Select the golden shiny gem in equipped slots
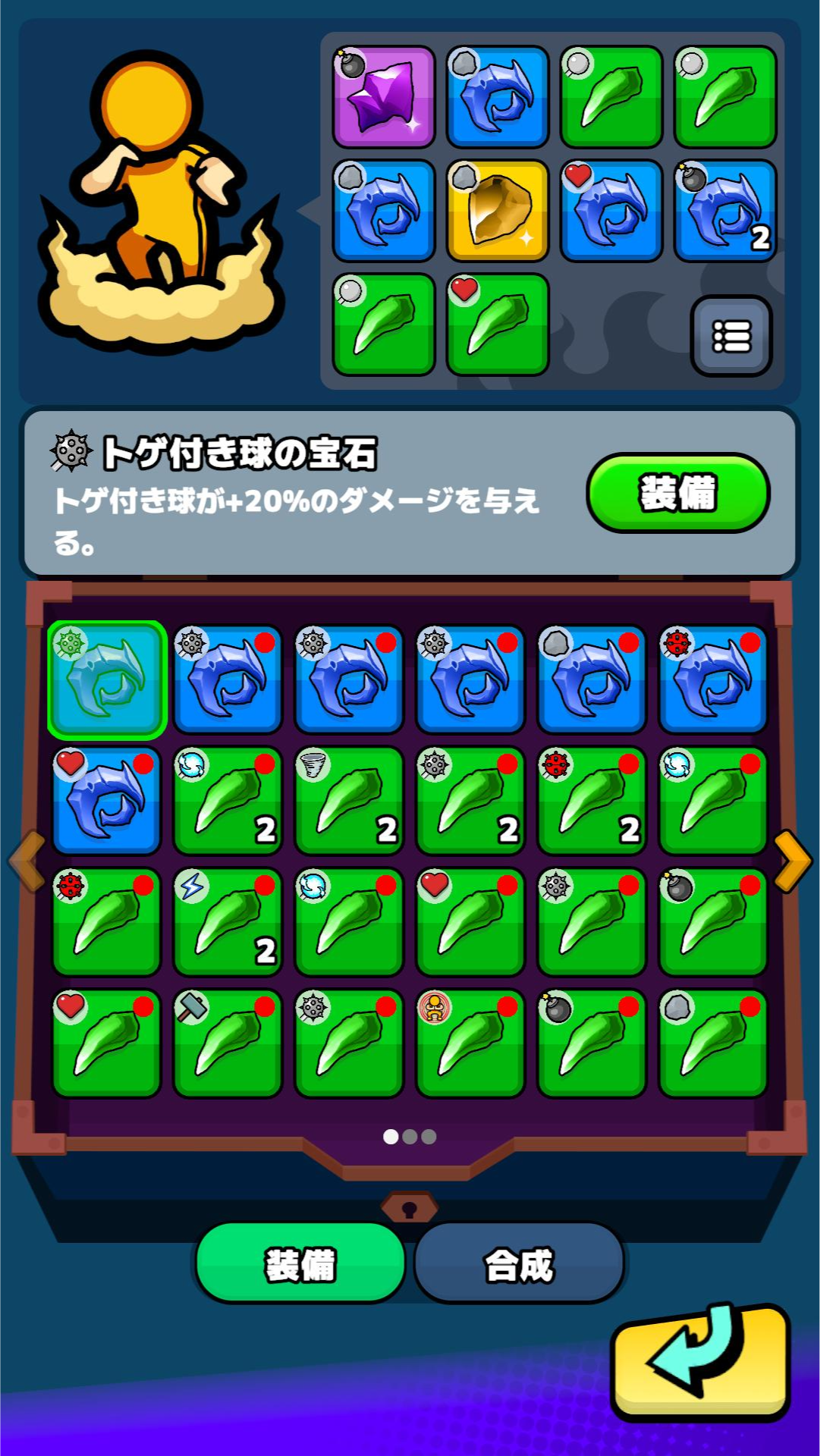 point(498,211)
